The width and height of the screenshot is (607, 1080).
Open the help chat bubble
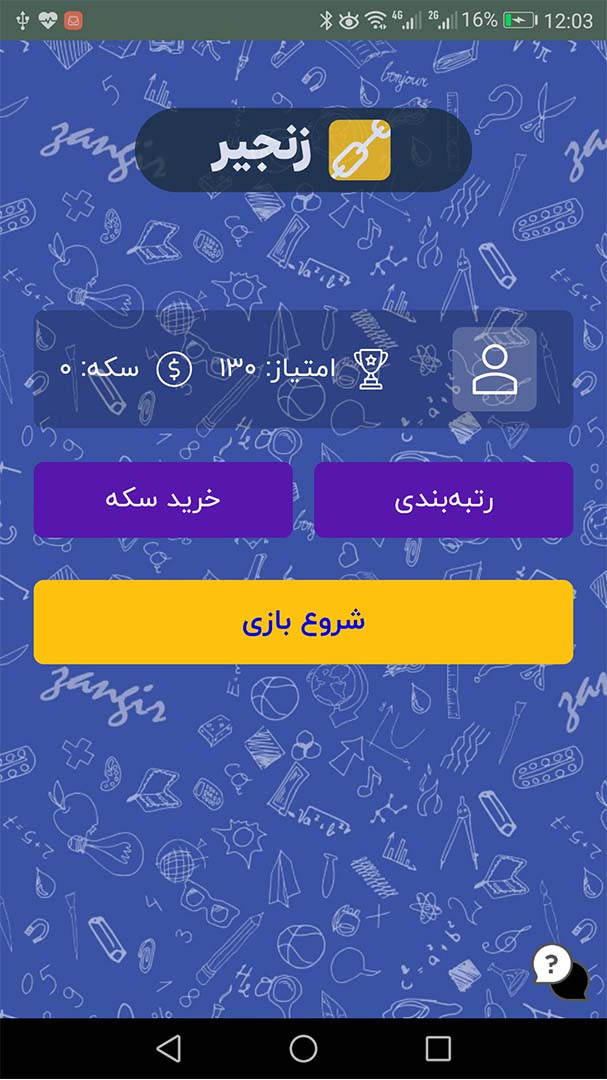click(x=560, y=971)
